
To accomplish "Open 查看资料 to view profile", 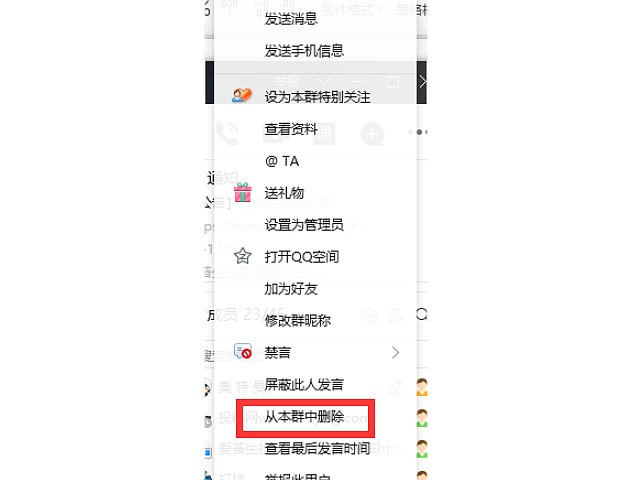I will [x=291, y=129].
